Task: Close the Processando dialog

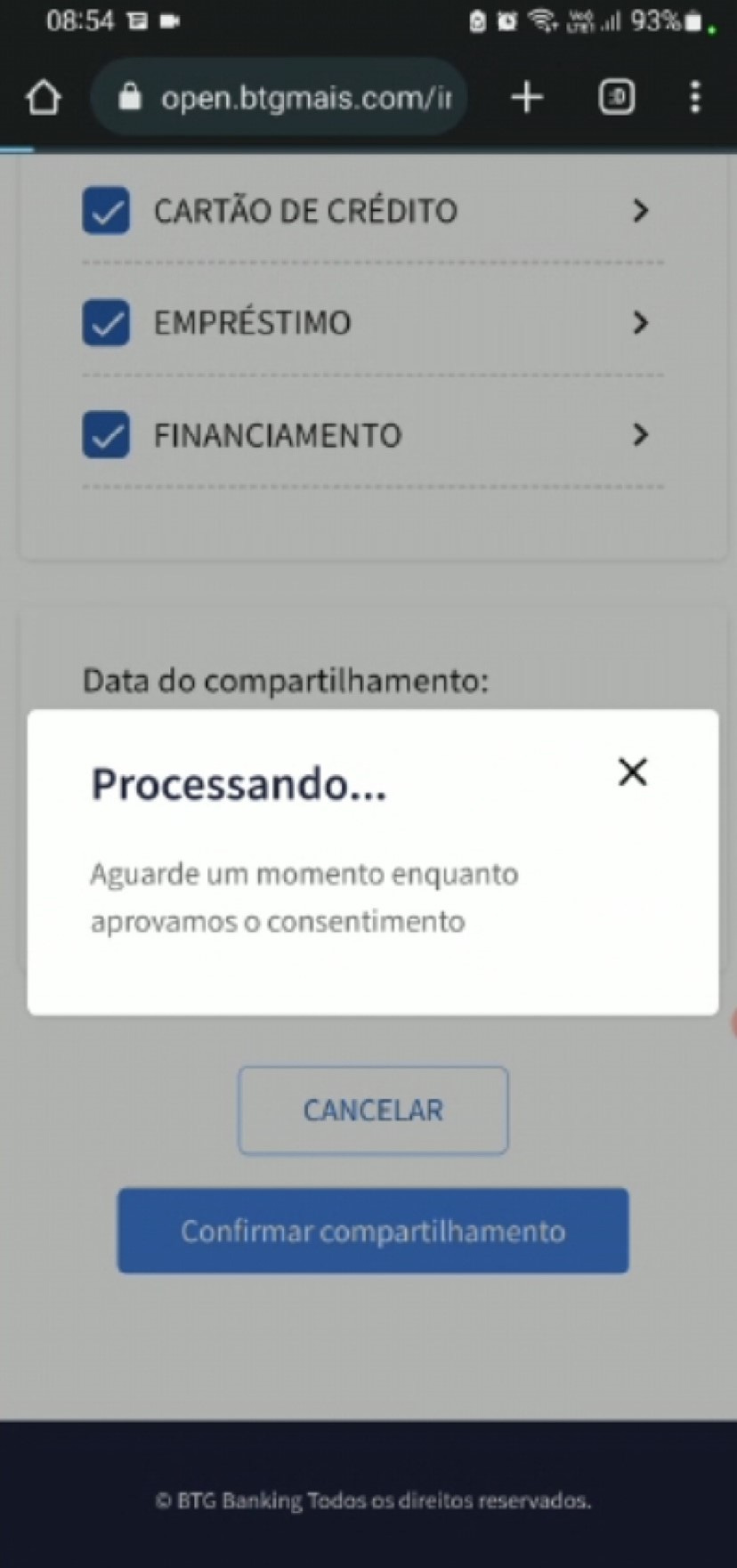Action: 632,772
